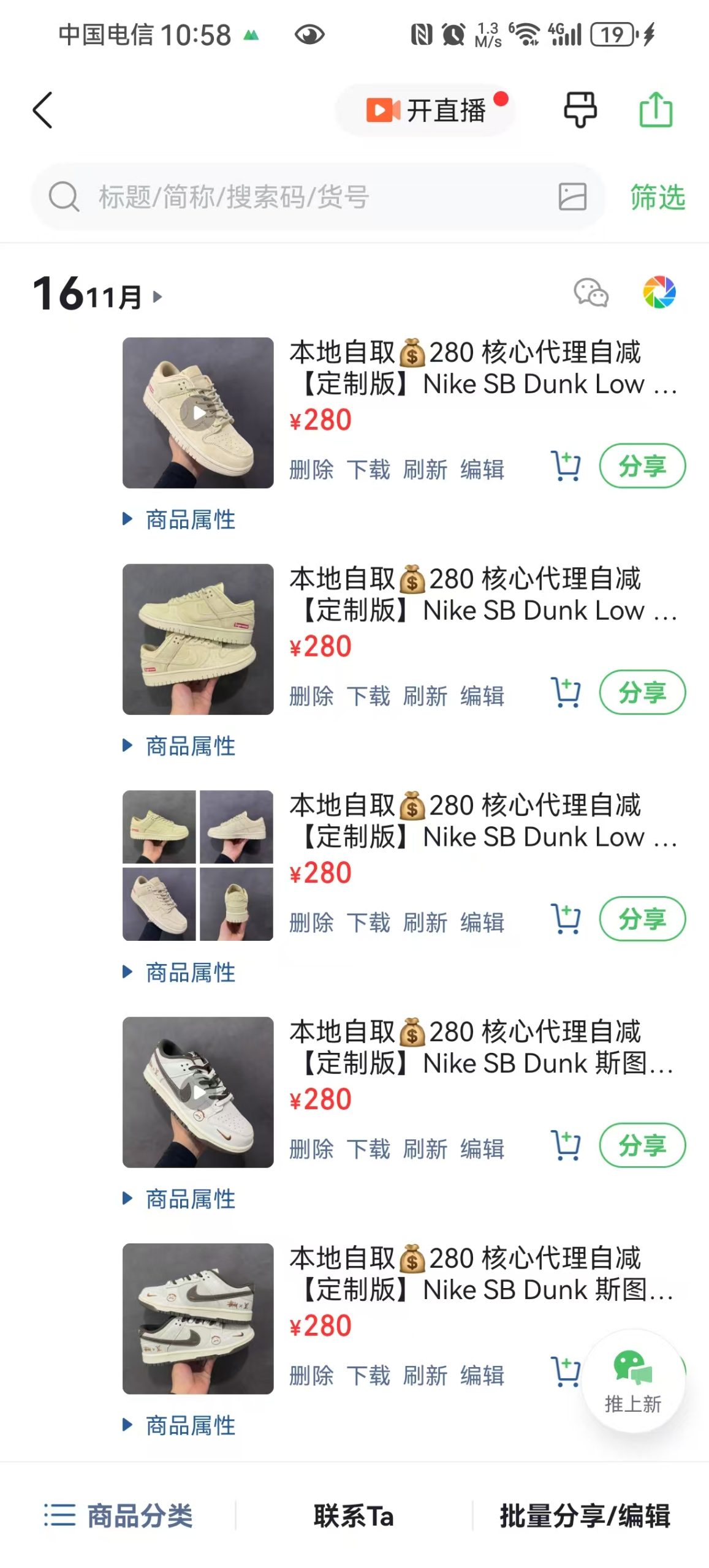
Task: Click 分享 on the first product listing
Action: pyautogui.click(x=642, y=466)
